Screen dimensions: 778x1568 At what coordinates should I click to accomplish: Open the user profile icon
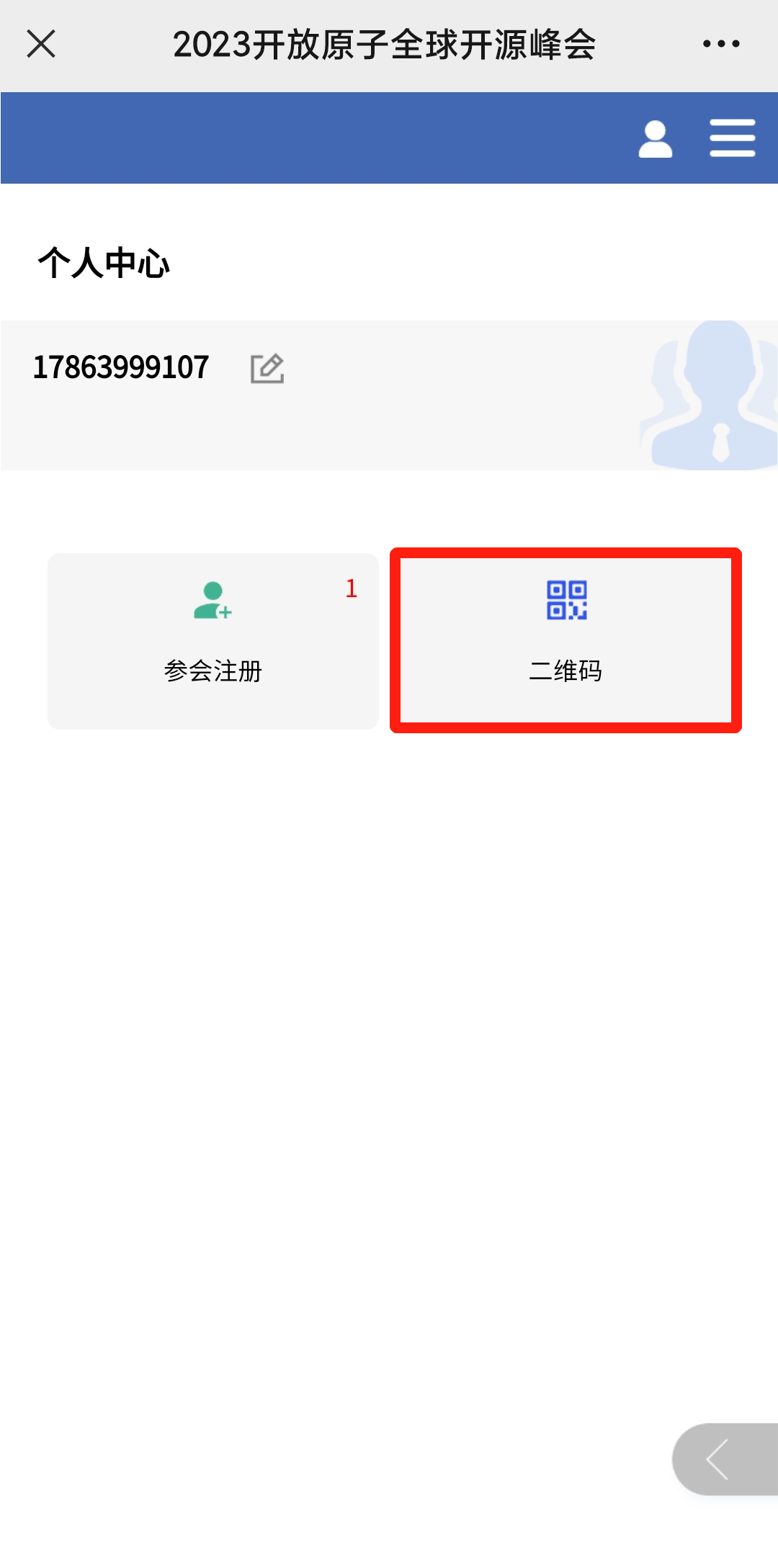[655, 138]
